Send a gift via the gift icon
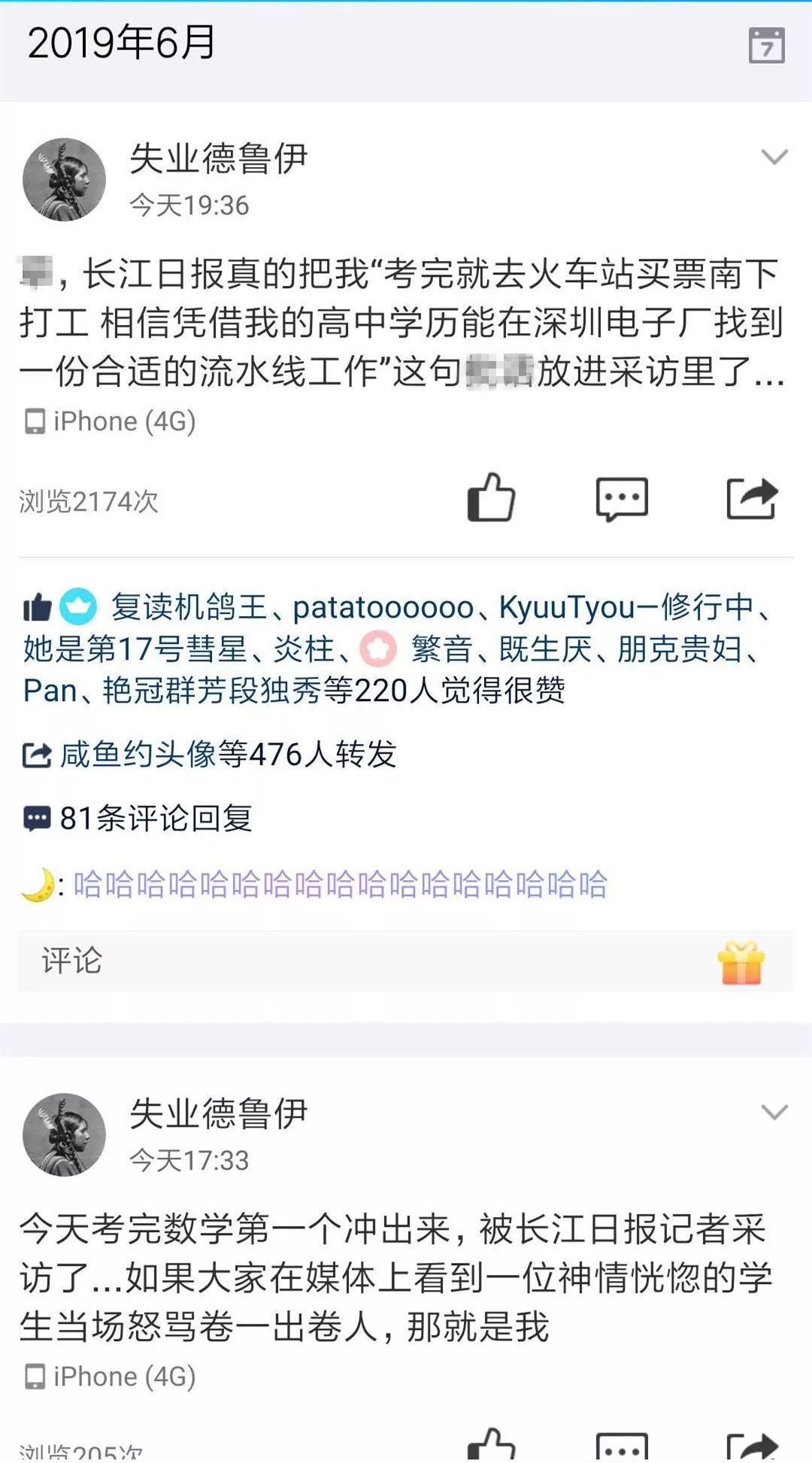The image size is (812, 1463). click(x=741, y=962)
